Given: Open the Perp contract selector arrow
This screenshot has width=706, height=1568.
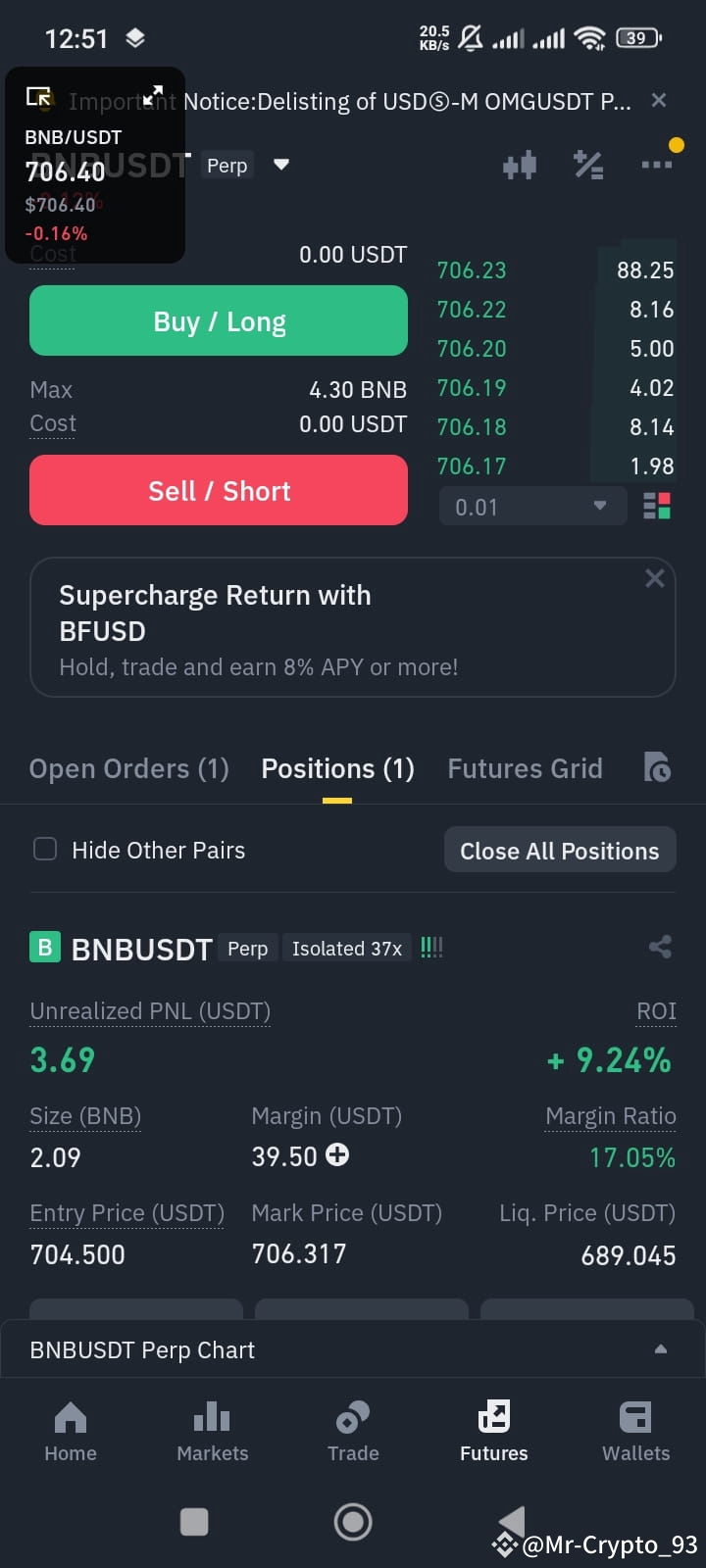Looking at the screenshot, I should pyautogui.click(x=281, y=167).
